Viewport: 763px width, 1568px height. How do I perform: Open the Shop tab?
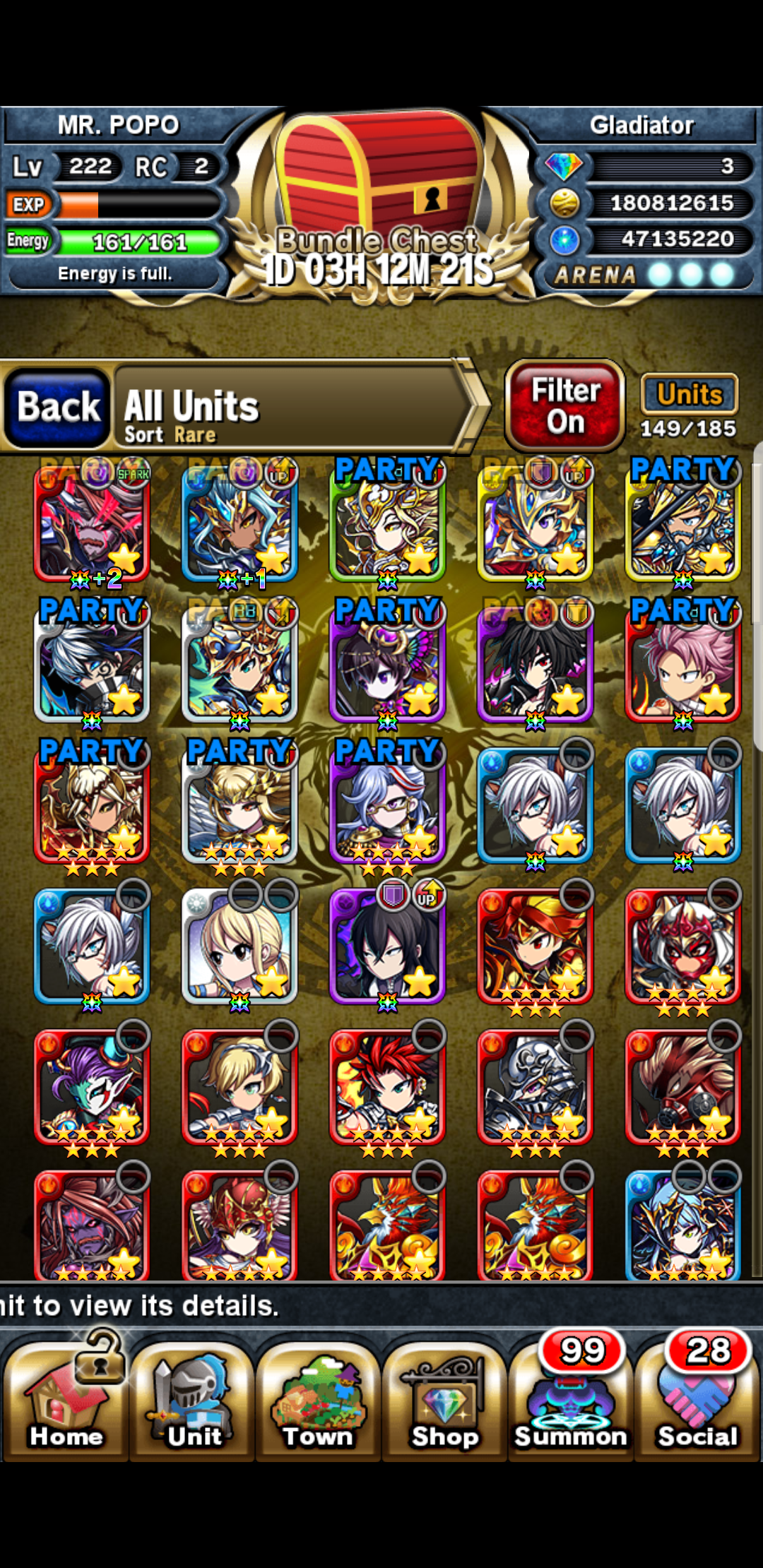[x=445, y=1402]
